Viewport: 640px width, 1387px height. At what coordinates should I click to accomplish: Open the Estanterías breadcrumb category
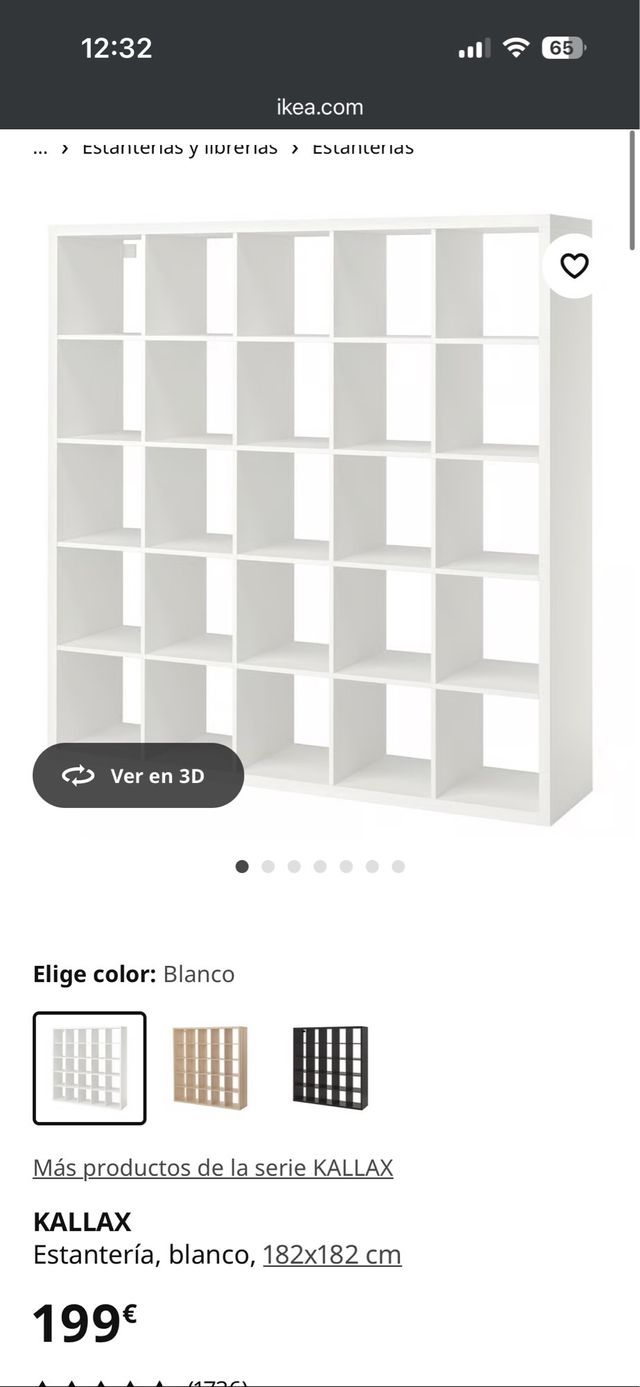(x=362, y=148)
